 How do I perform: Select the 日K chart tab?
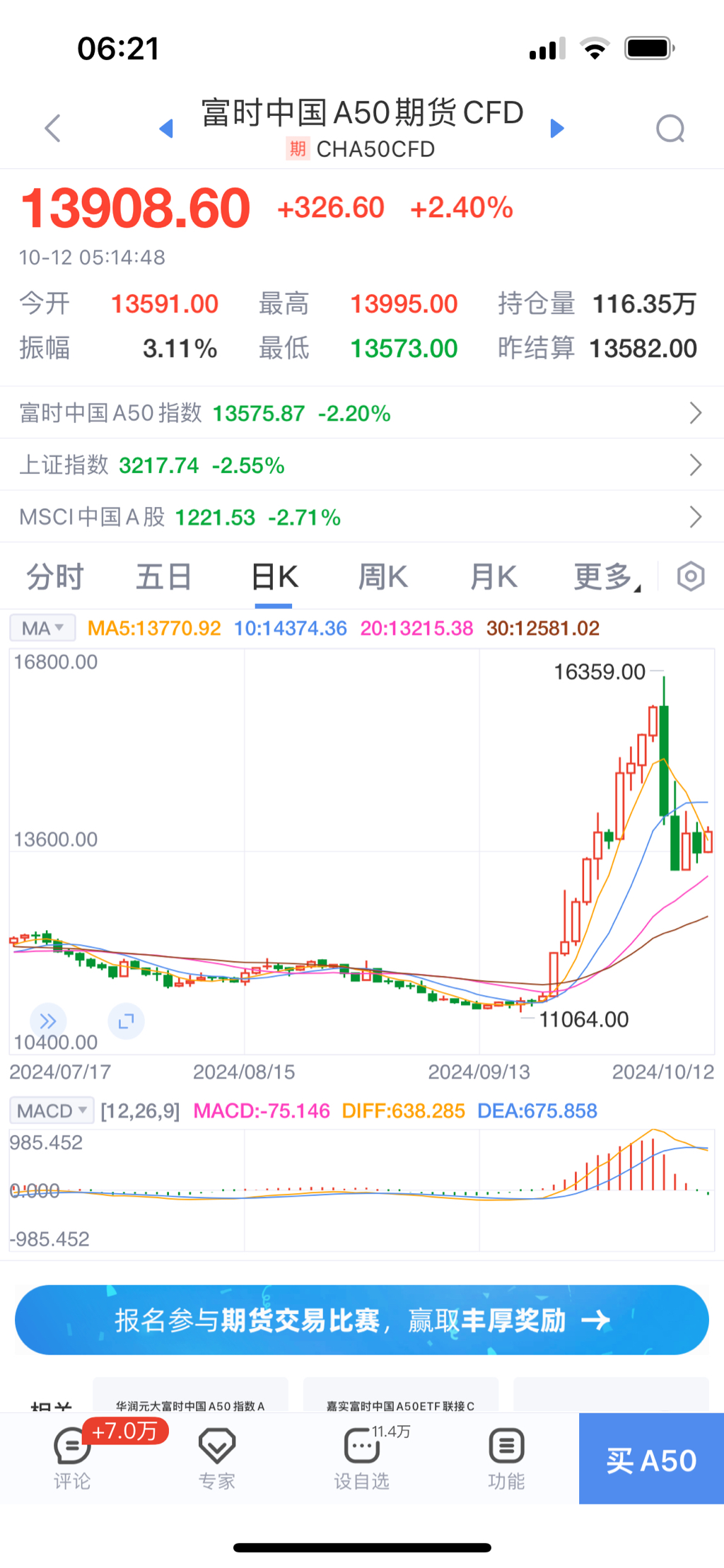click(x=274, y=577)
